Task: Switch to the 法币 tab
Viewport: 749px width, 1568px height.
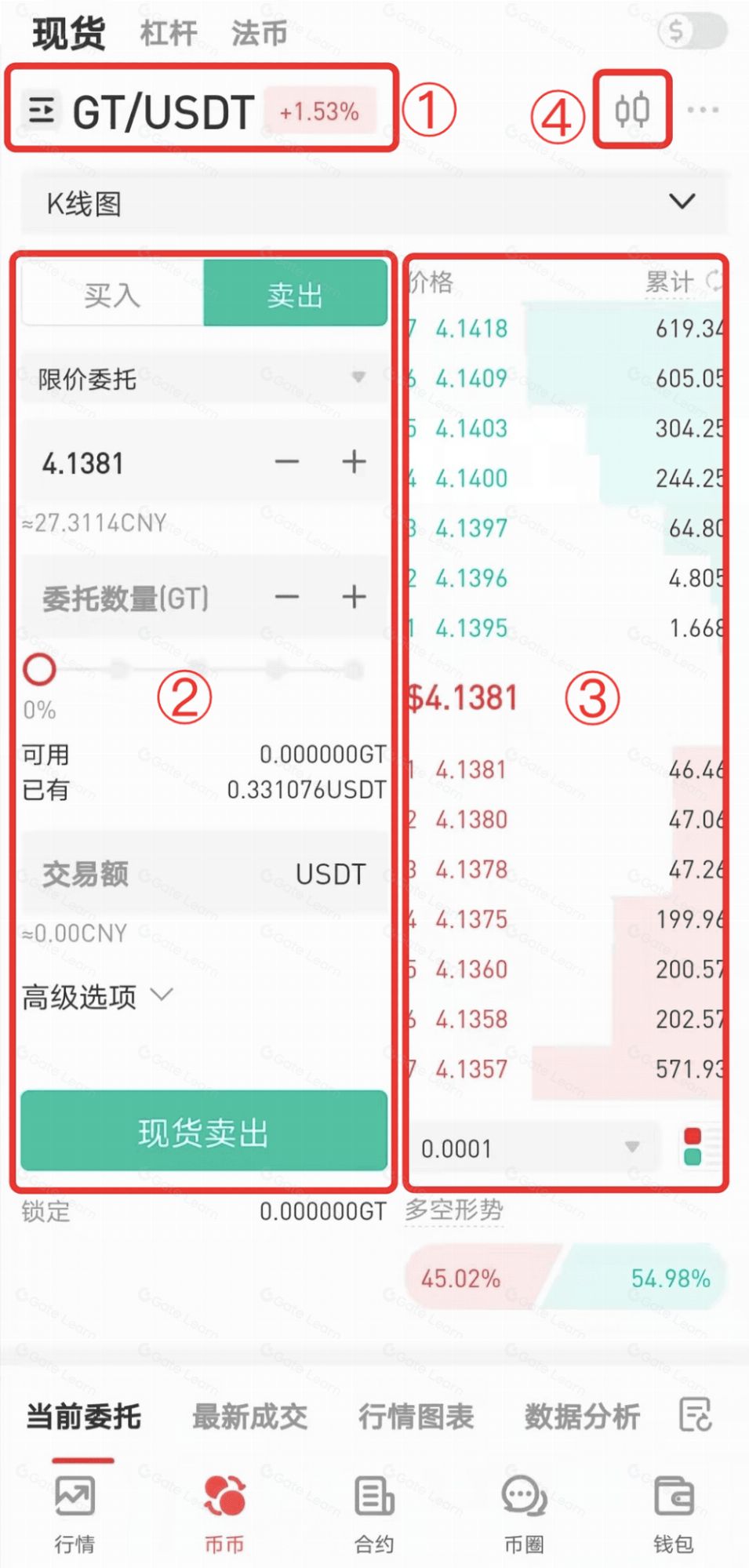Action: click(x=258, y=34)
